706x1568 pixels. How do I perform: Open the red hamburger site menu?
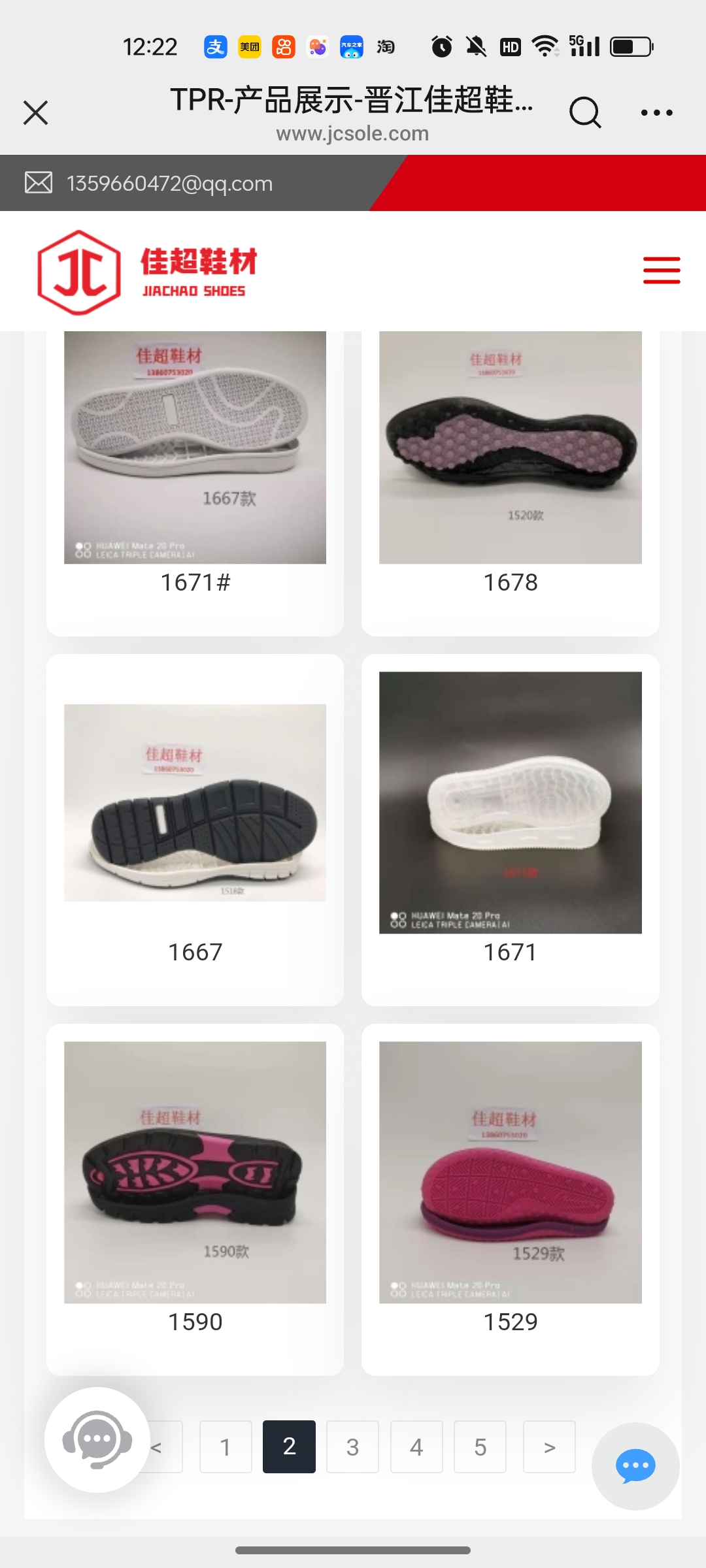661,270
